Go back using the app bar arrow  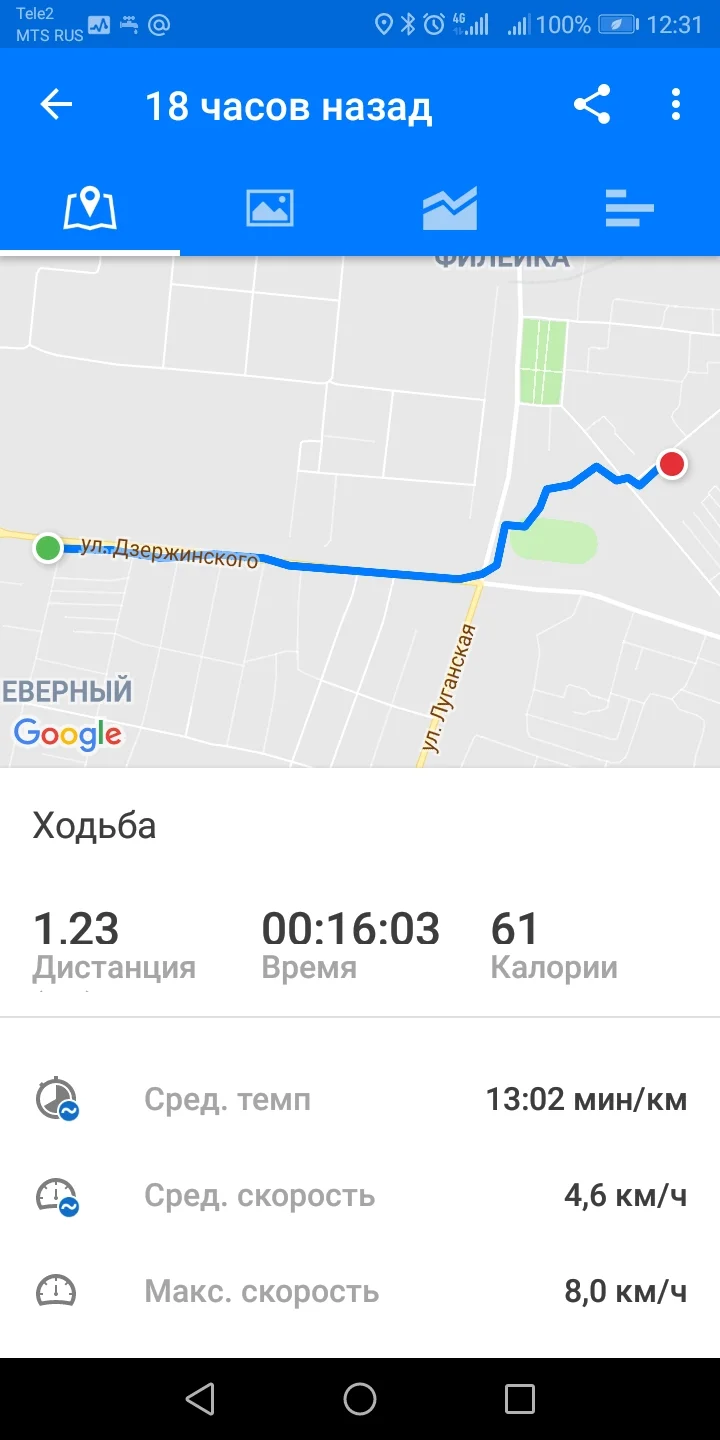[56, 105]
